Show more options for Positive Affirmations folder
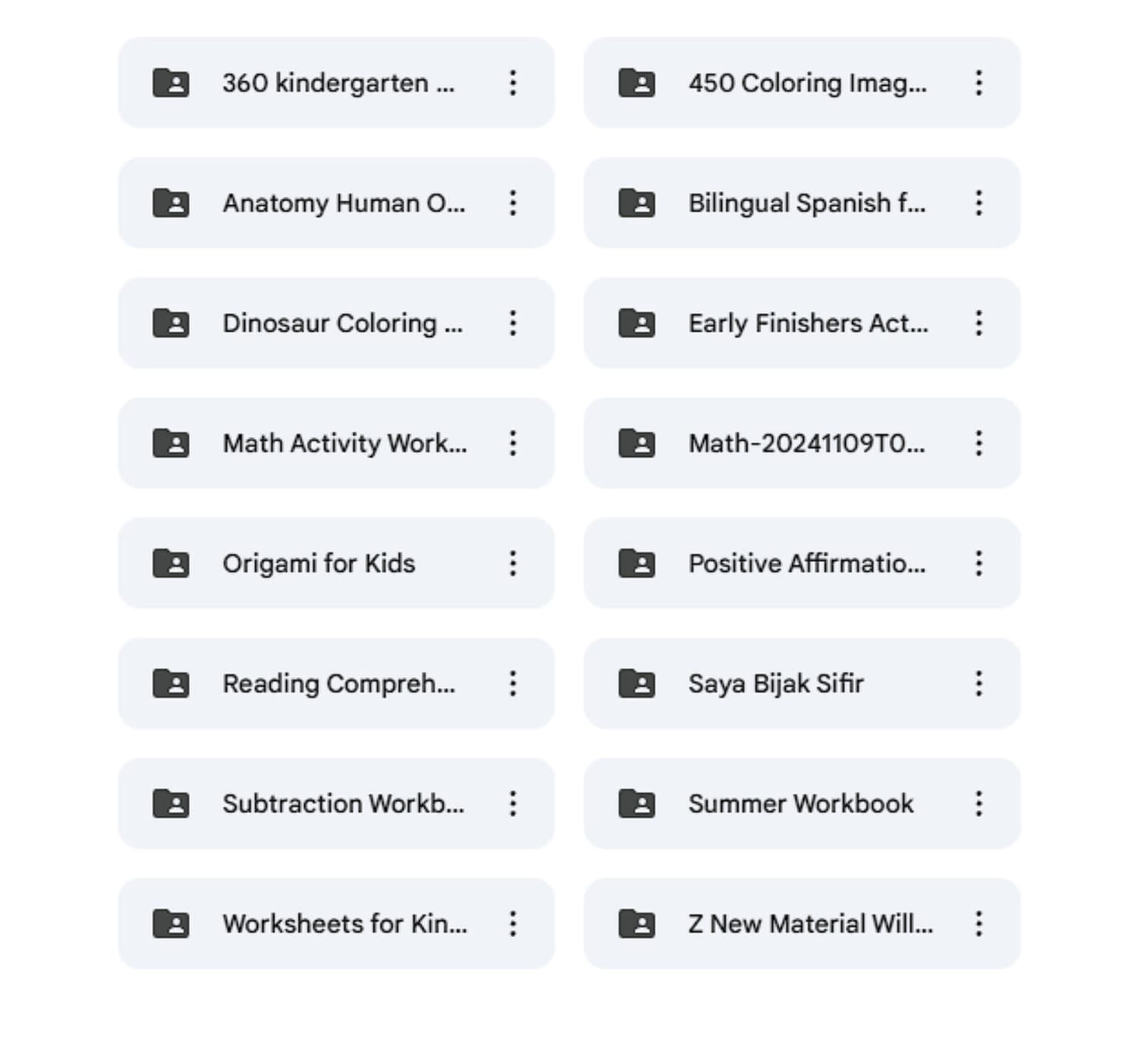The height and width of the screenshot is (1064, 1141). [x=979, y=564]
